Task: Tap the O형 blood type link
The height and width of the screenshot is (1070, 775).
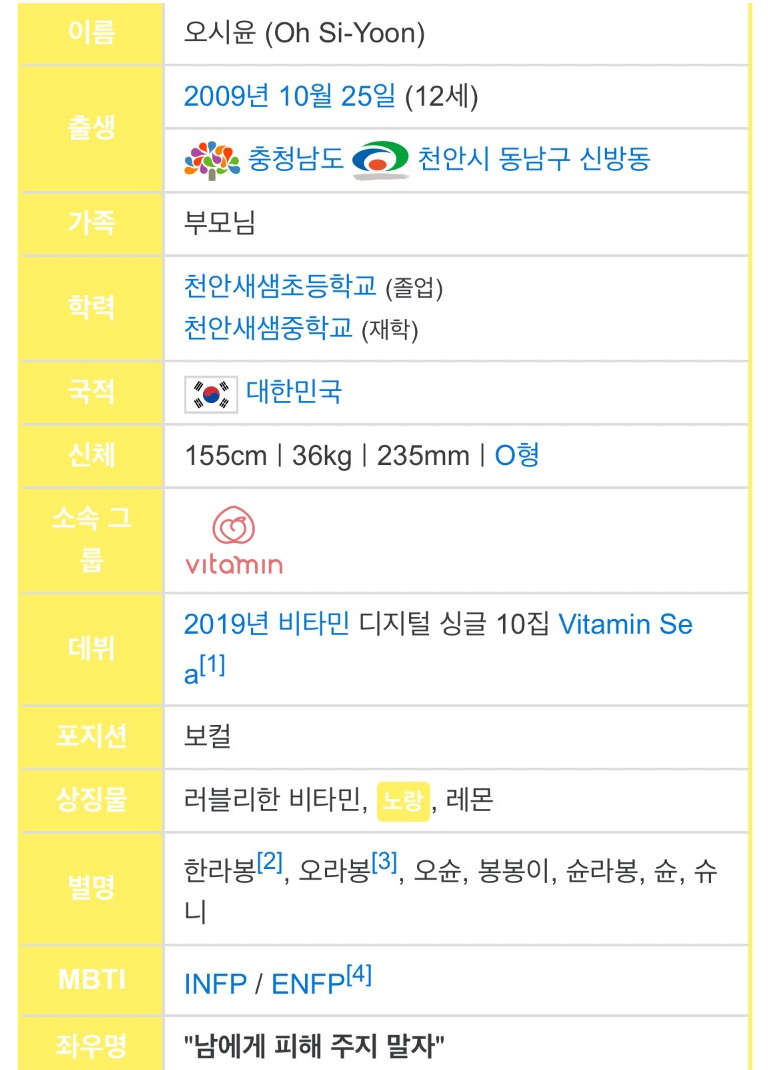Action: [x=517, y=456]
